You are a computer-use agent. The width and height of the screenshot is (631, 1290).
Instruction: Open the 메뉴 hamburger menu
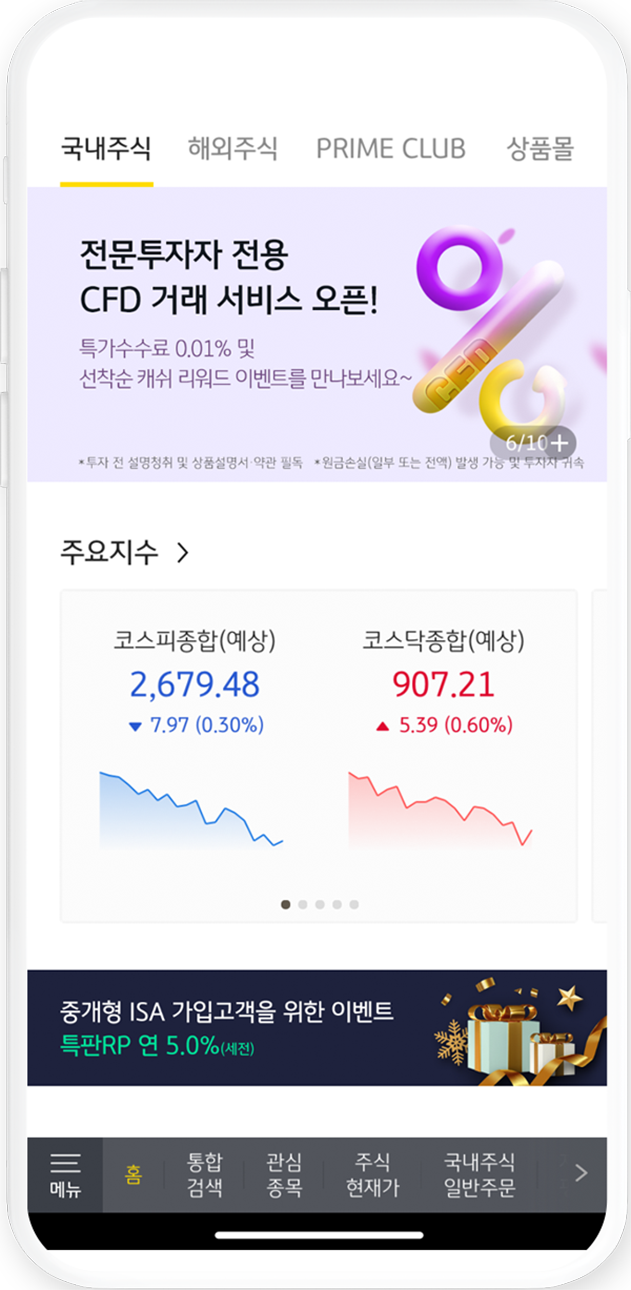pyautogui.click(x=65, y=1175)
